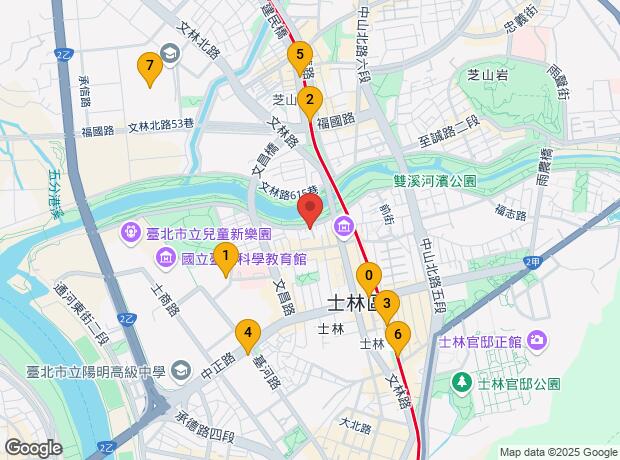Screen dimensions: 620x460
Task: Open the 士林官邸正館 place icon
Action: pyautogui.click(x=537, y=342)
